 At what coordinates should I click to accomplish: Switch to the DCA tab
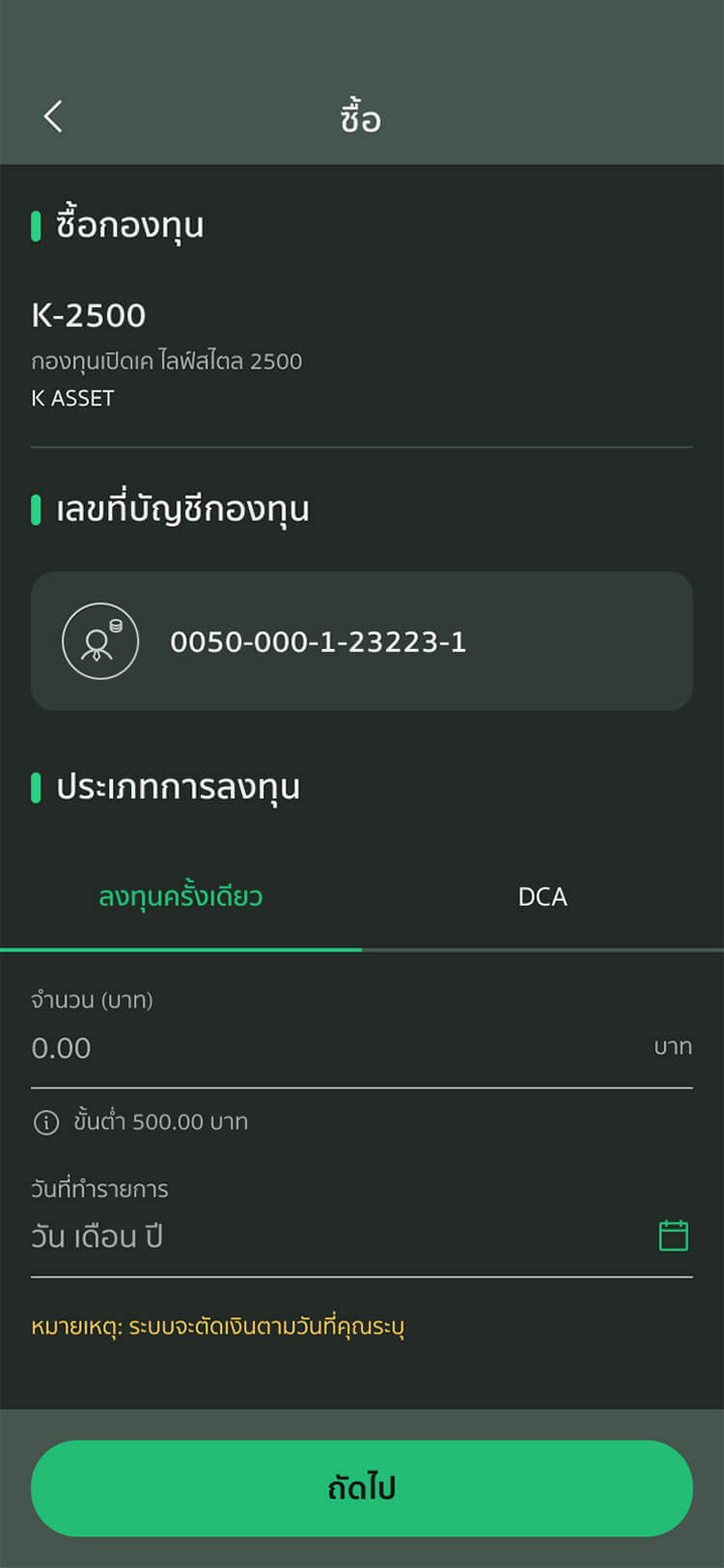pyautogui.click(x=543, y=897)
